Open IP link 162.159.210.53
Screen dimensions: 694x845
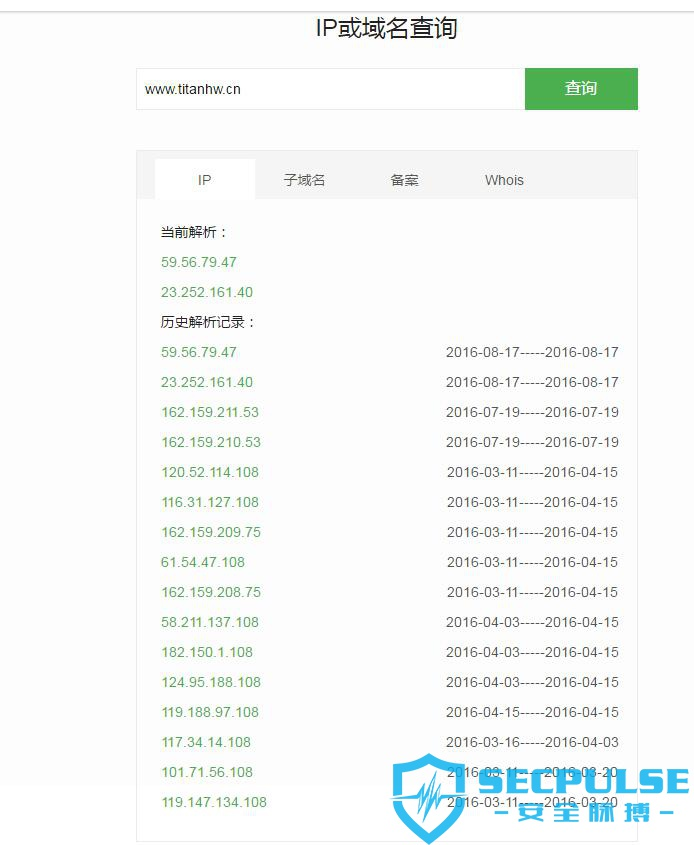(210, 442)
